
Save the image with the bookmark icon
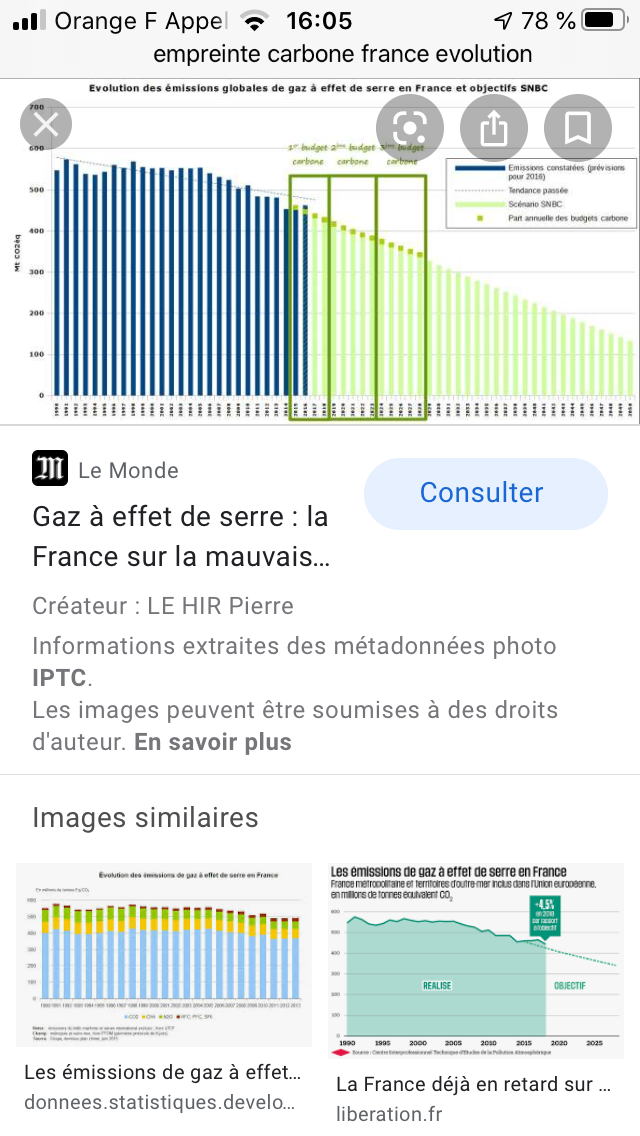pyautogui.click(x=578, y=128)
